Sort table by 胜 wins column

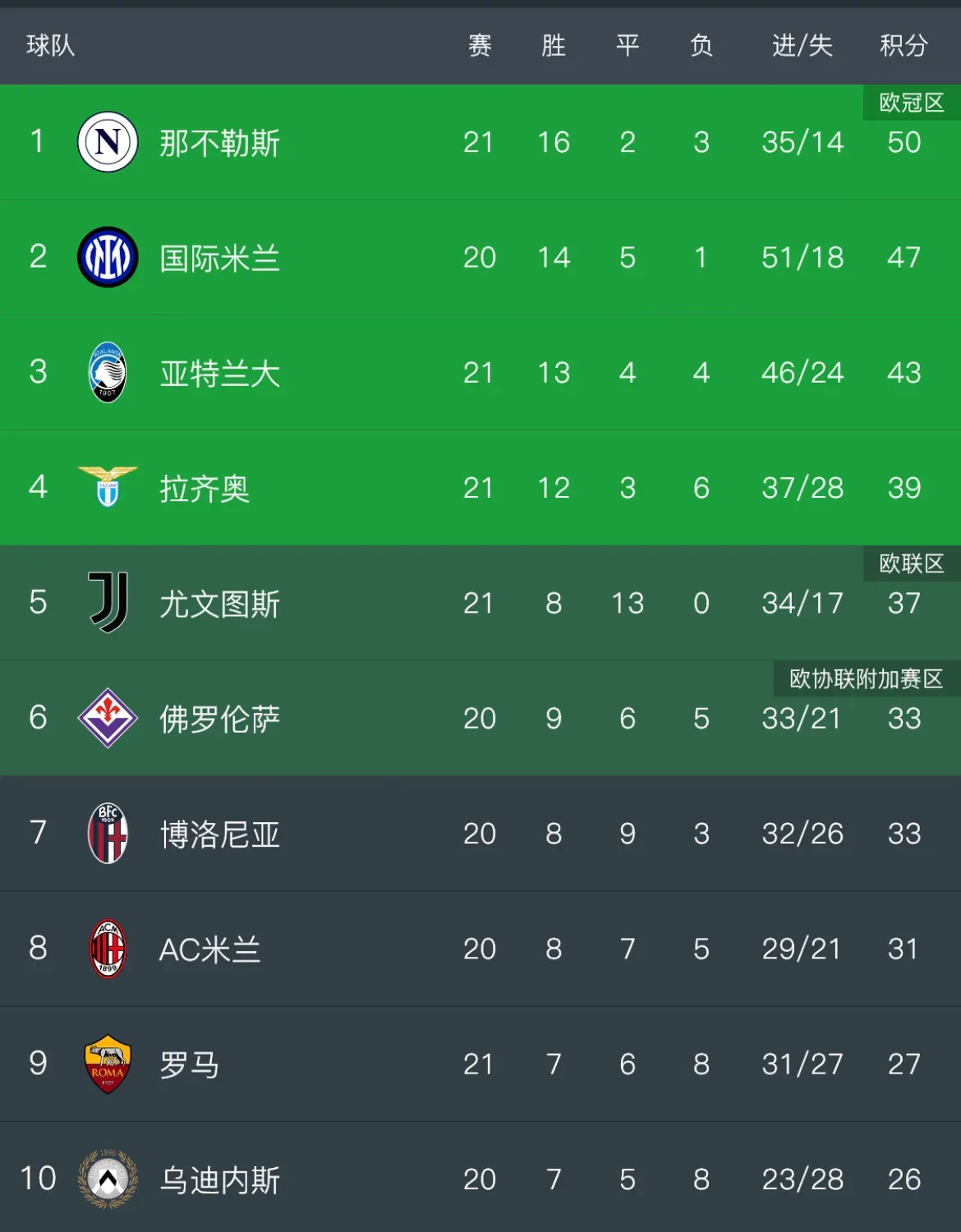pyautogui.click(x=554, y=46)
